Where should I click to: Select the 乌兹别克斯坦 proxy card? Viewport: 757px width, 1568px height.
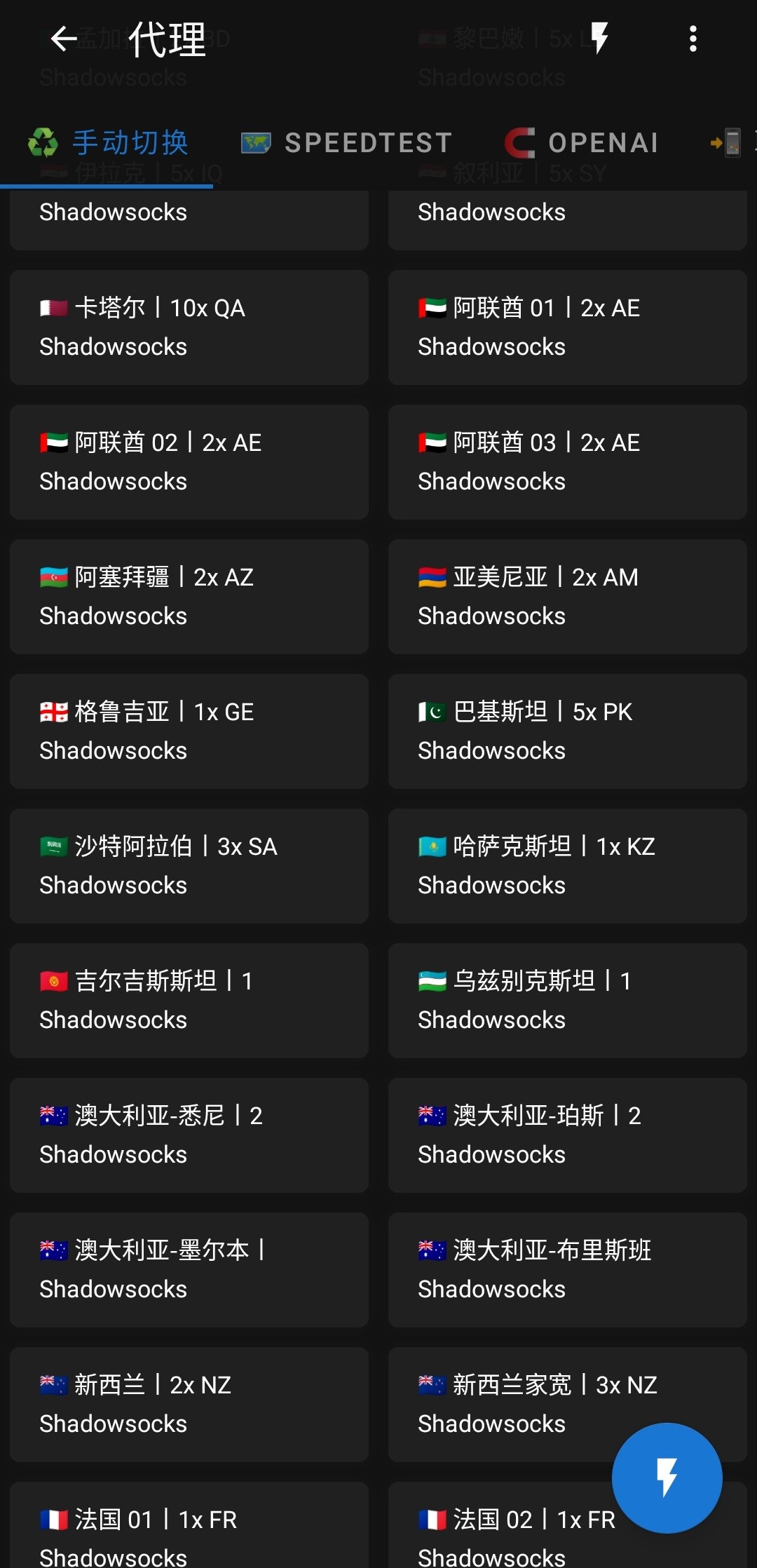(567, 1001)
